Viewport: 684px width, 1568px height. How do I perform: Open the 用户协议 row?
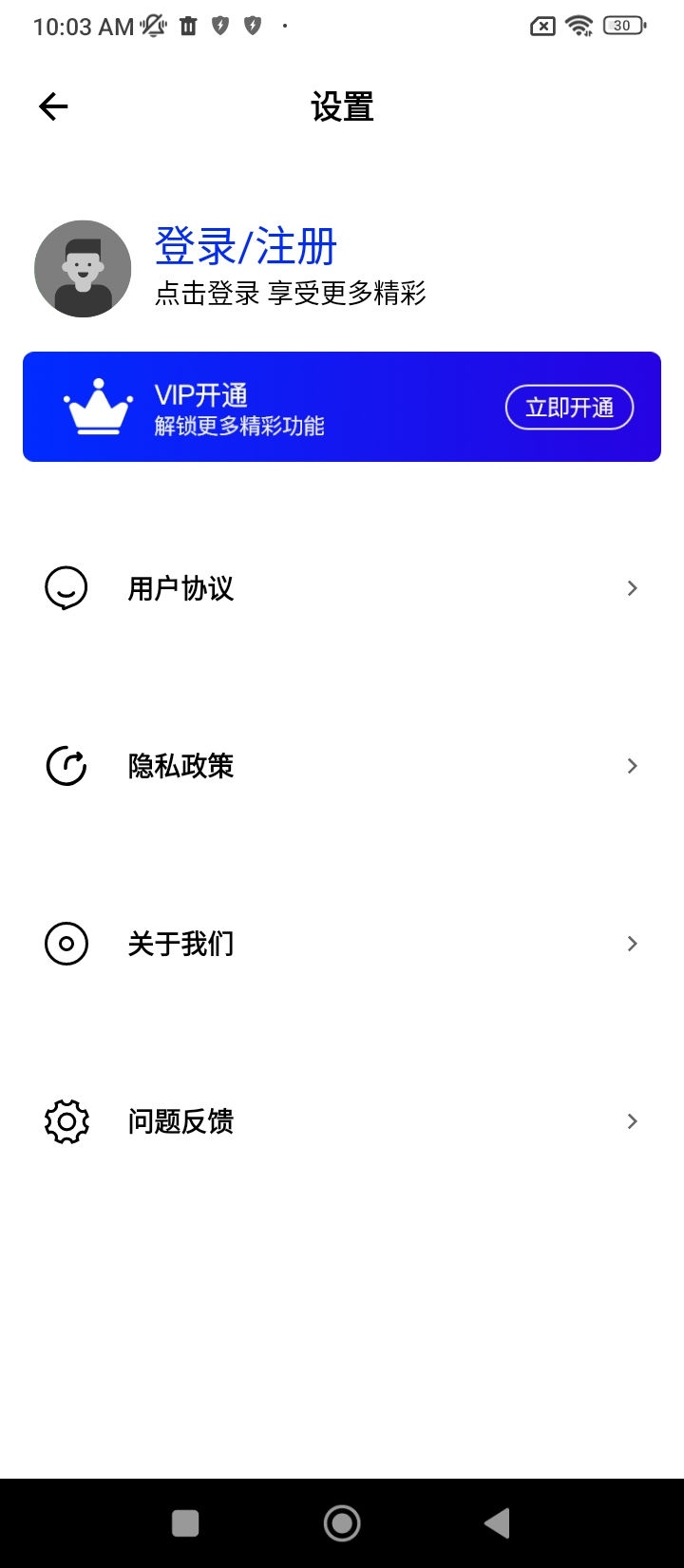342,588
